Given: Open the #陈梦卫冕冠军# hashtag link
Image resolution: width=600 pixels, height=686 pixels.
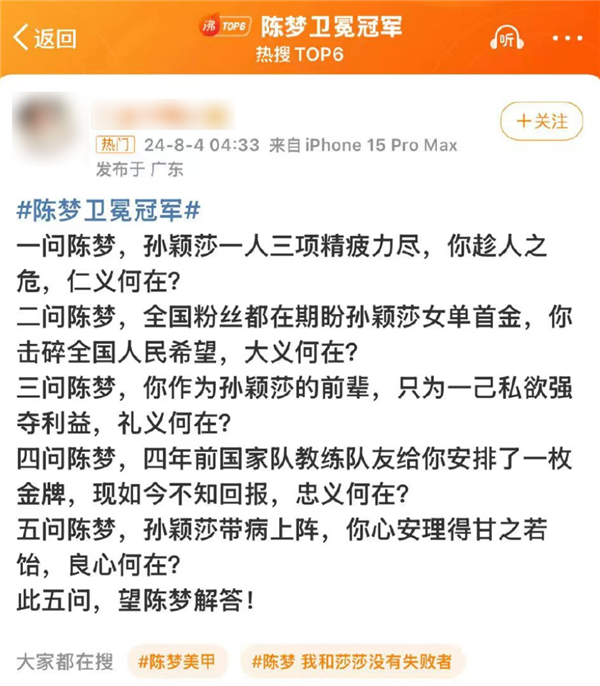Looking at the screenshot, I should tap(109, 212).
